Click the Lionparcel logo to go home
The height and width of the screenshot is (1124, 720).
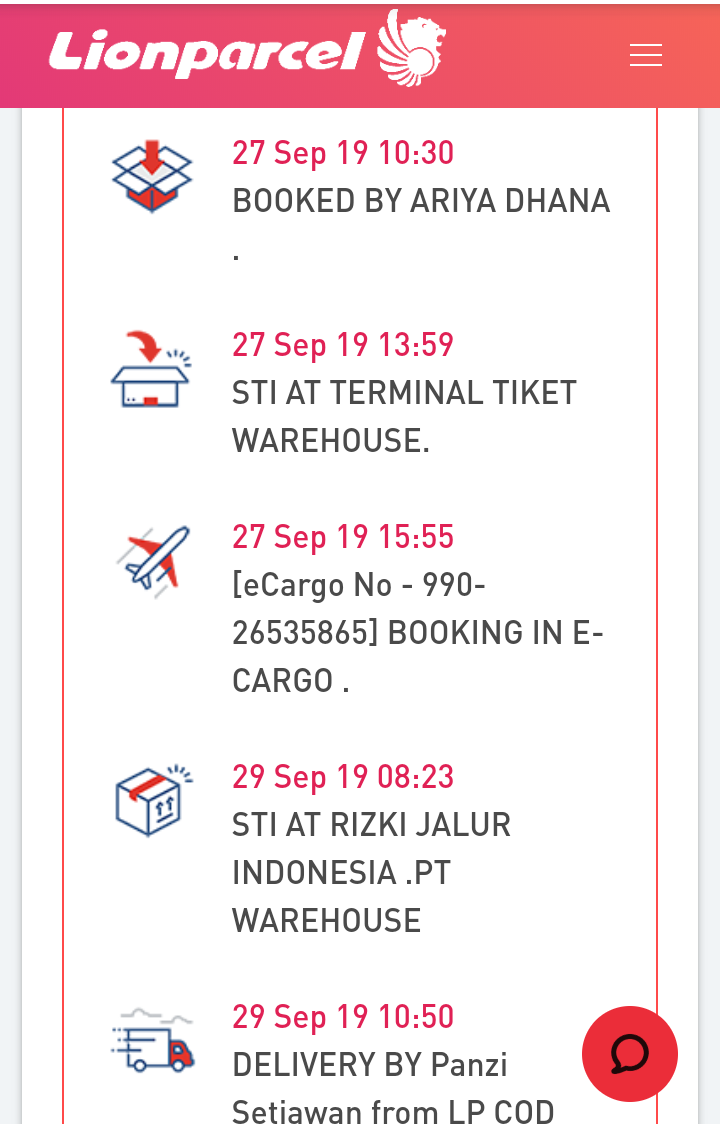[205, 48]
